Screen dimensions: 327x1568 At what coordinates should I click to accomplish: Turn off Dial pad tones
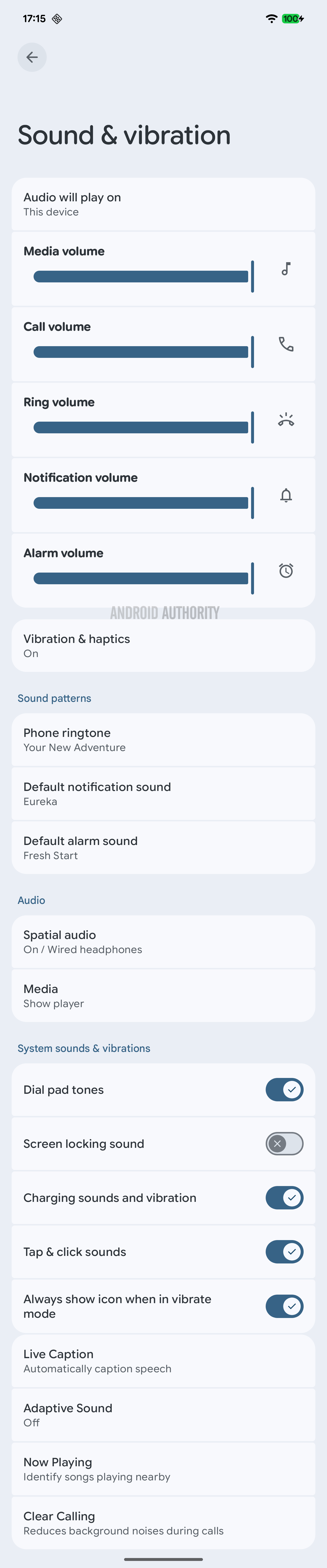coord(284,1090)
